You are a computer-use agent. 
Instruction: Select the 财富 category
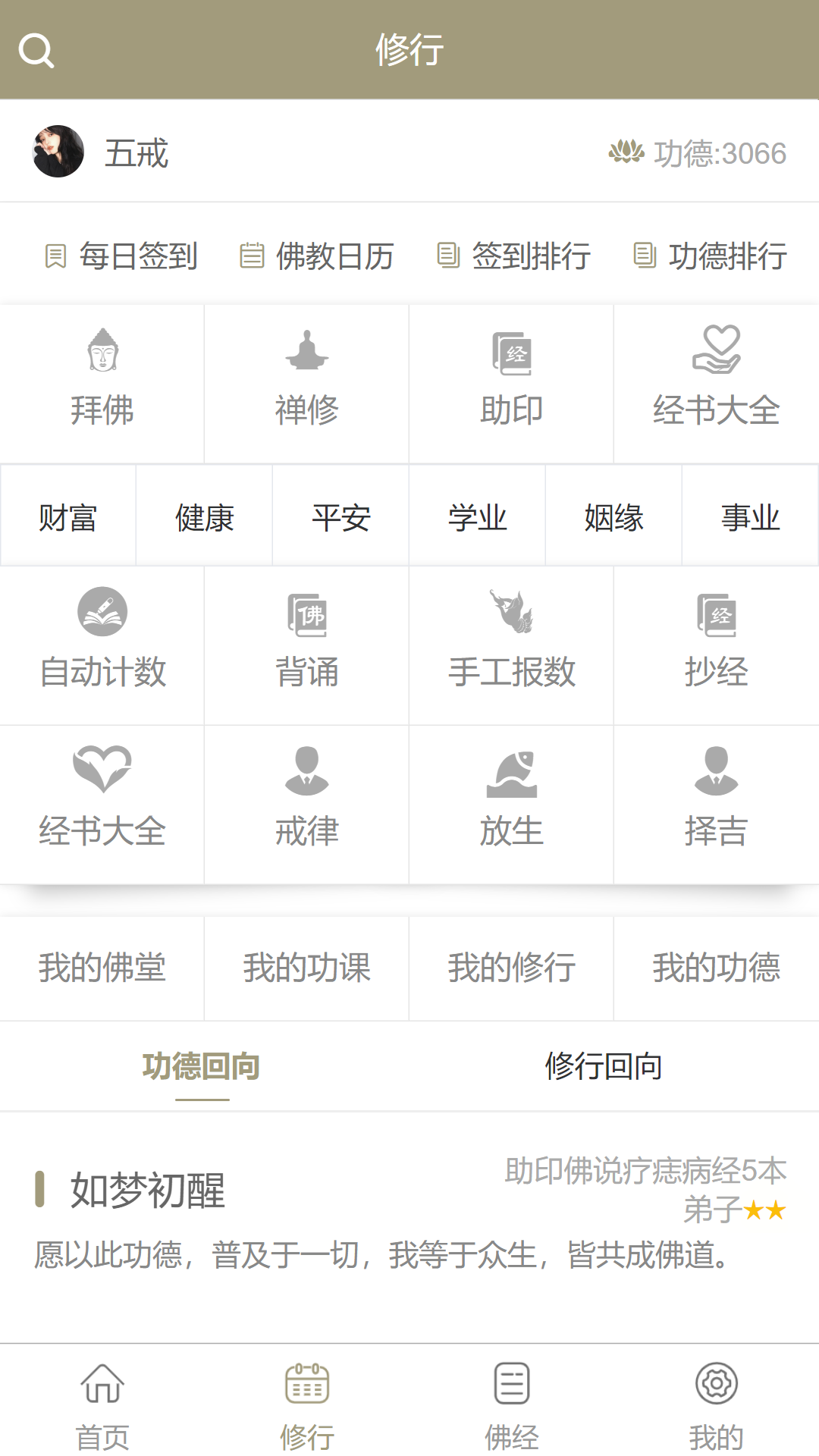68,518
